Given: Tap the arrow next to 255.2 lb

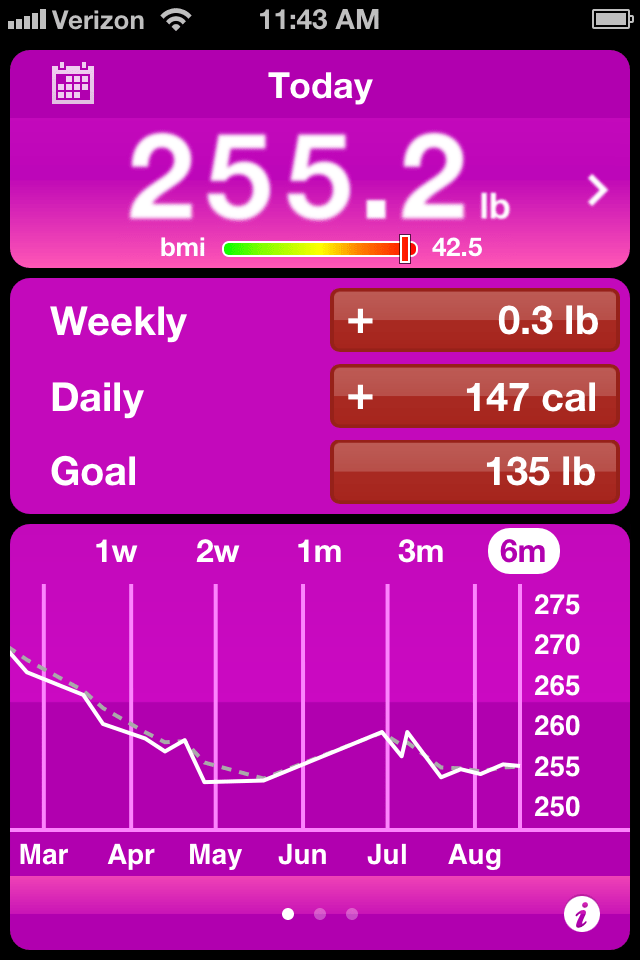Looking at the screenshot, I should point(598,190).
